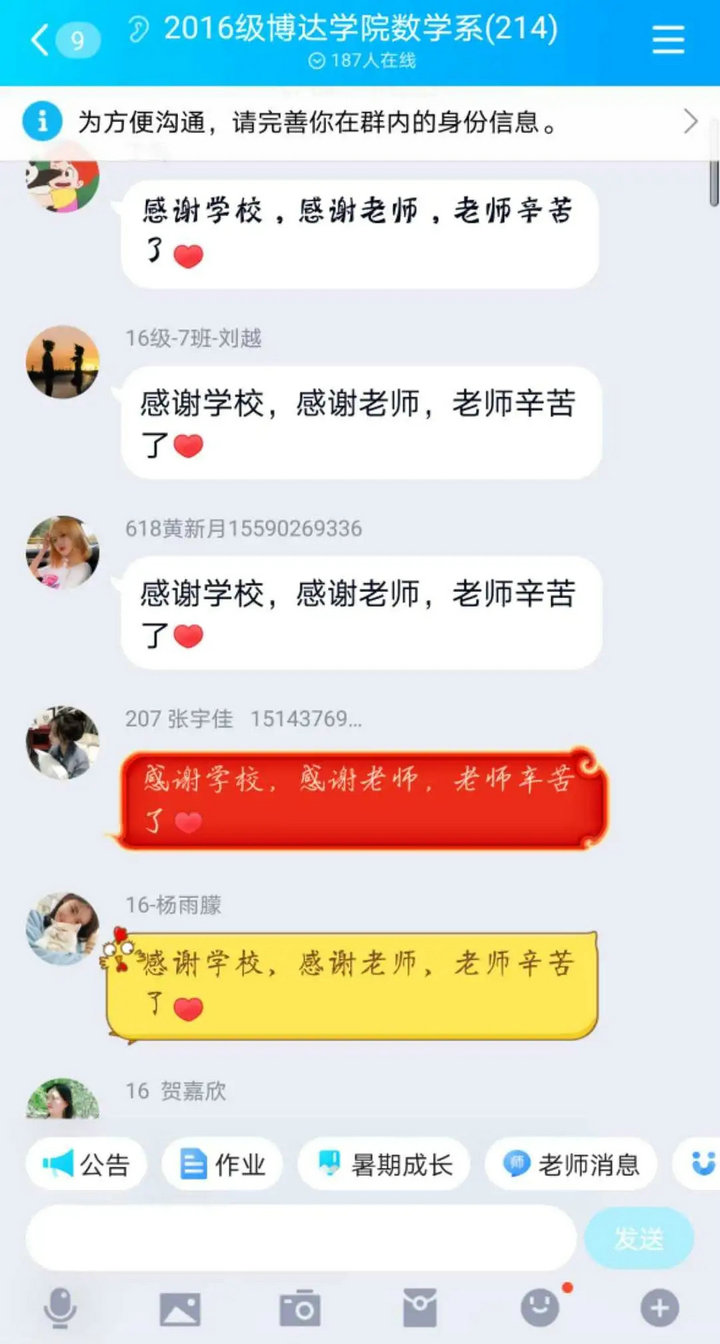View 刘越's profile avatar
Viewport: 720px width, 1344px height.
(62, 362)
